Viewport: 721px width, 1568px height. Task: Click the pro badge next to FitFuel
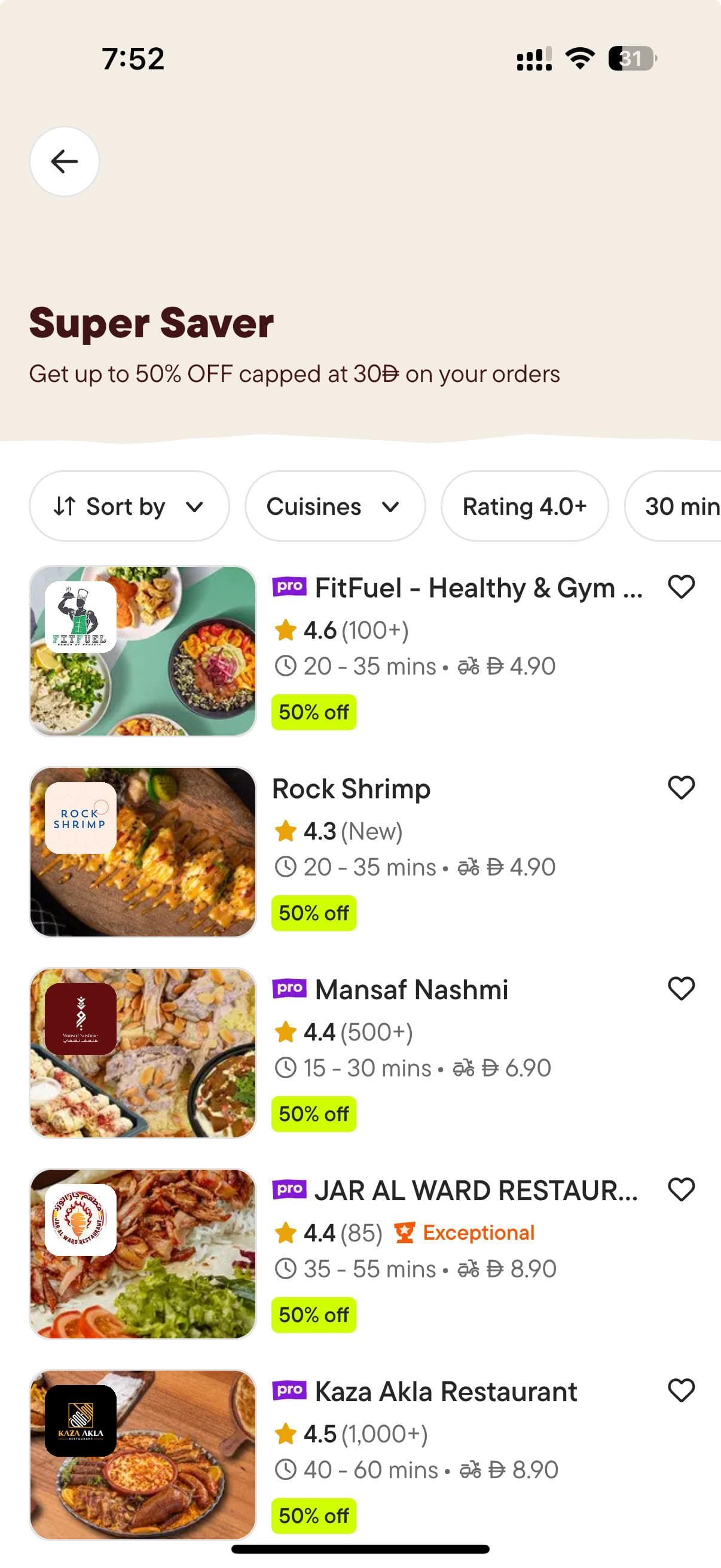click(x=291, y=586)
